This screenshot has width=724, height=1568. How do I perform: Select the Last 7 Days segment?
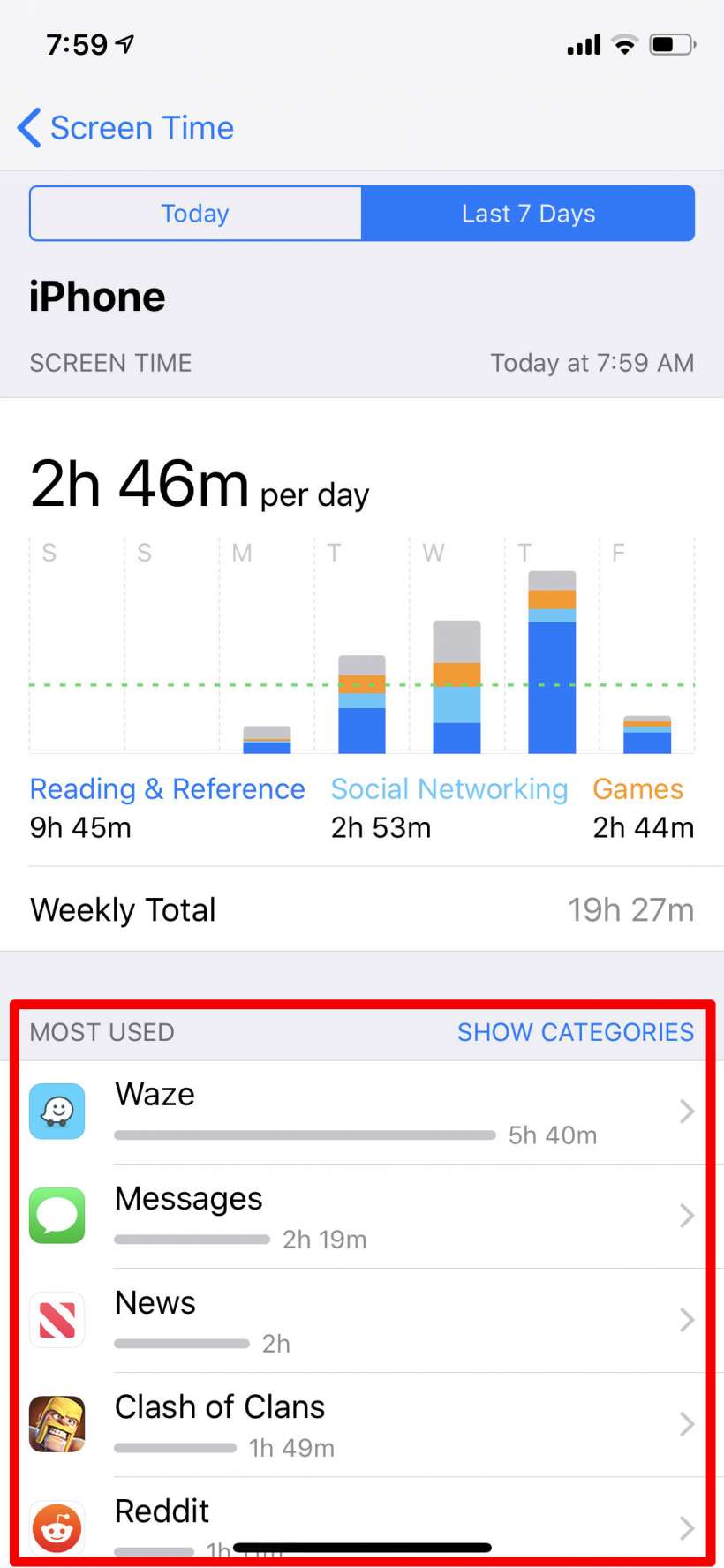(528, 214)
